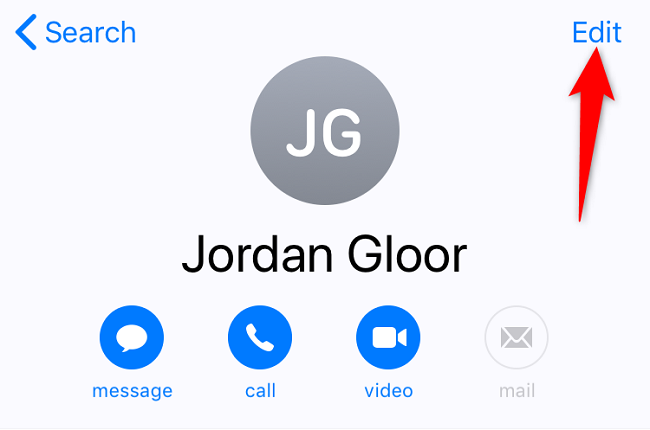Viewport: 650px width, 430px height.
Task: Go back to Search
Action: coord(75,32)
